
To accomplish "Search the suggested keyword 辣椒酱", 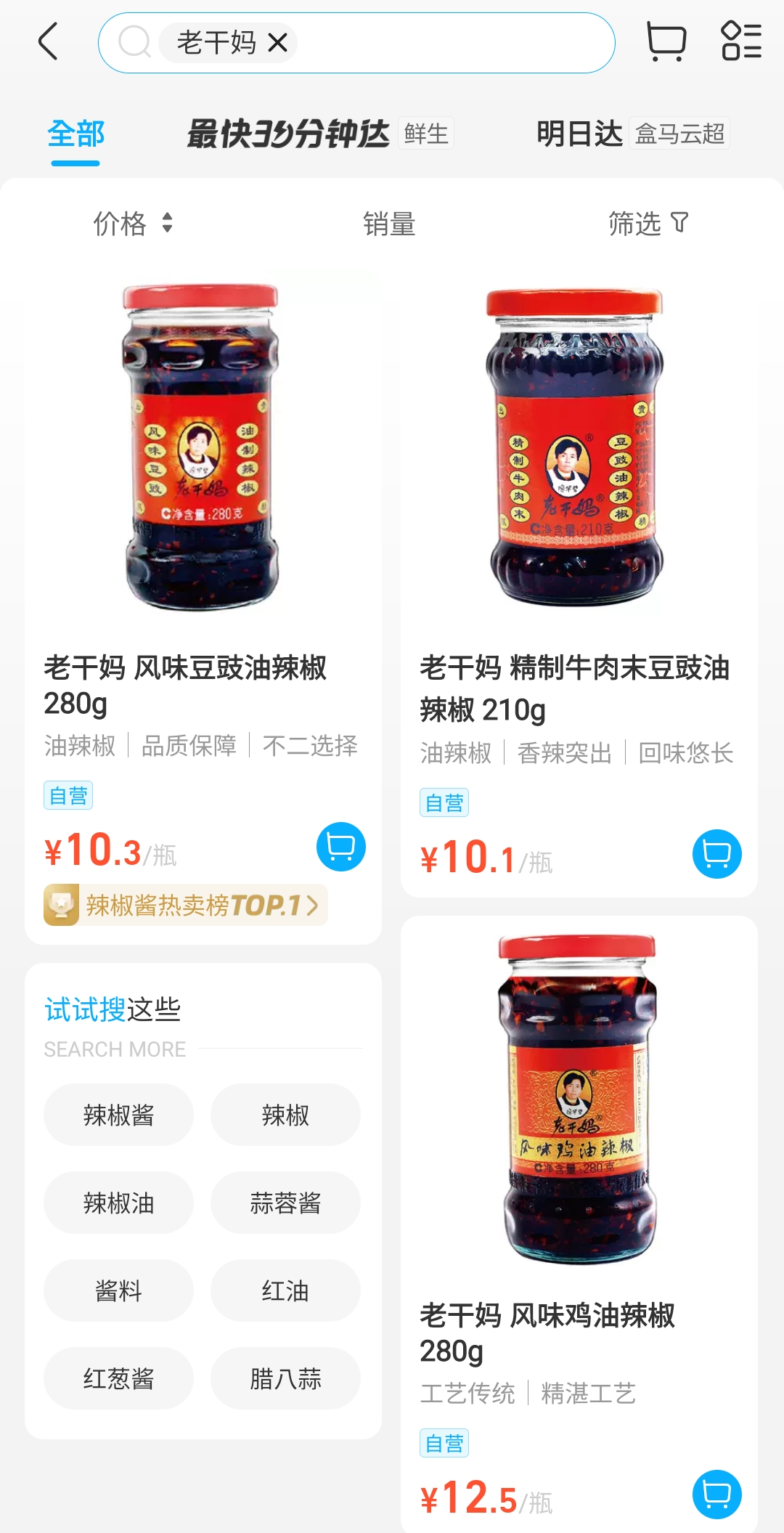I will pos(118,1115).
